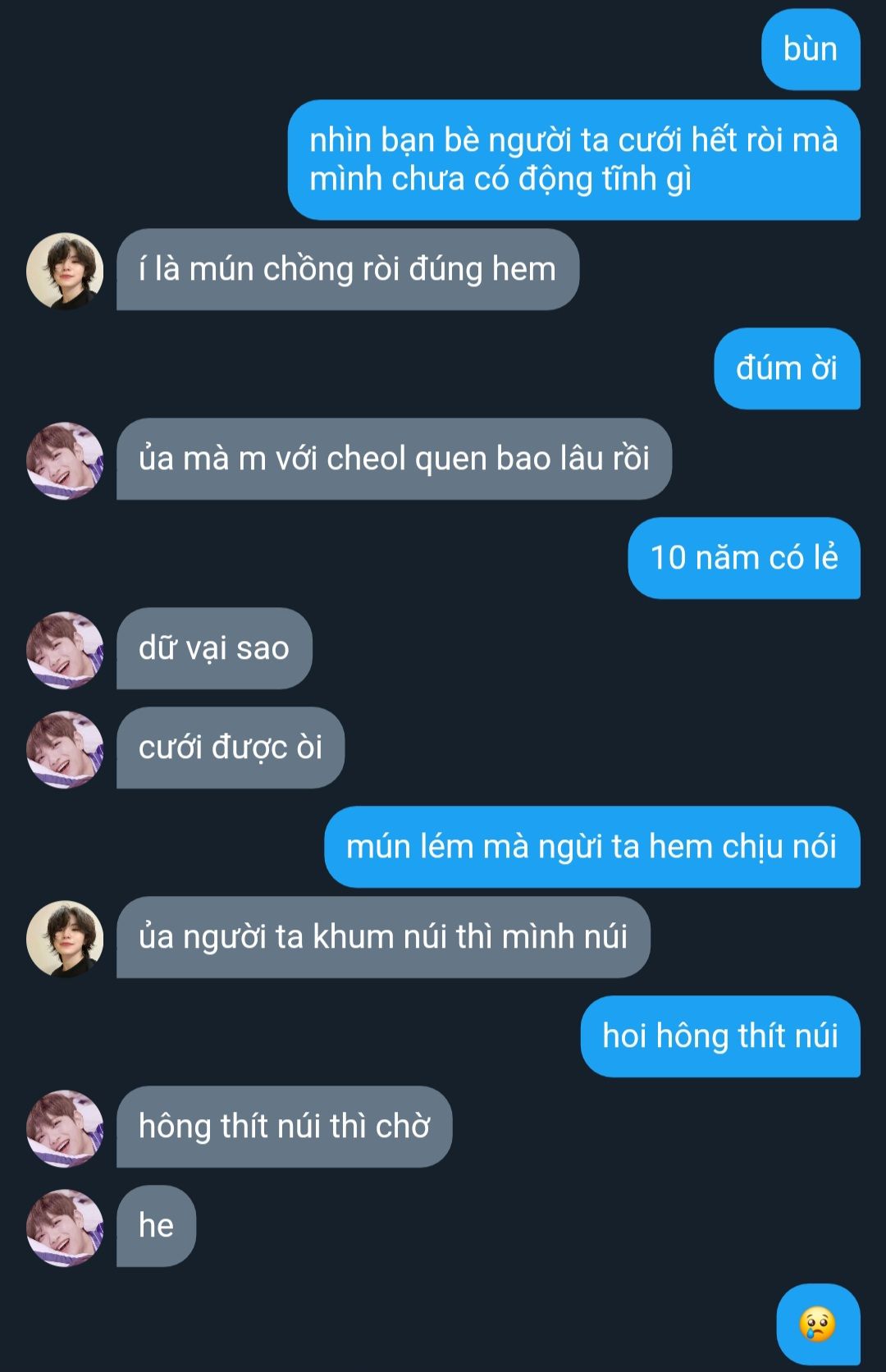Screen dimensions: 886x1372
Task: Tap the avatar next to "cưới được òi"
Action: [x=65, y=749]
